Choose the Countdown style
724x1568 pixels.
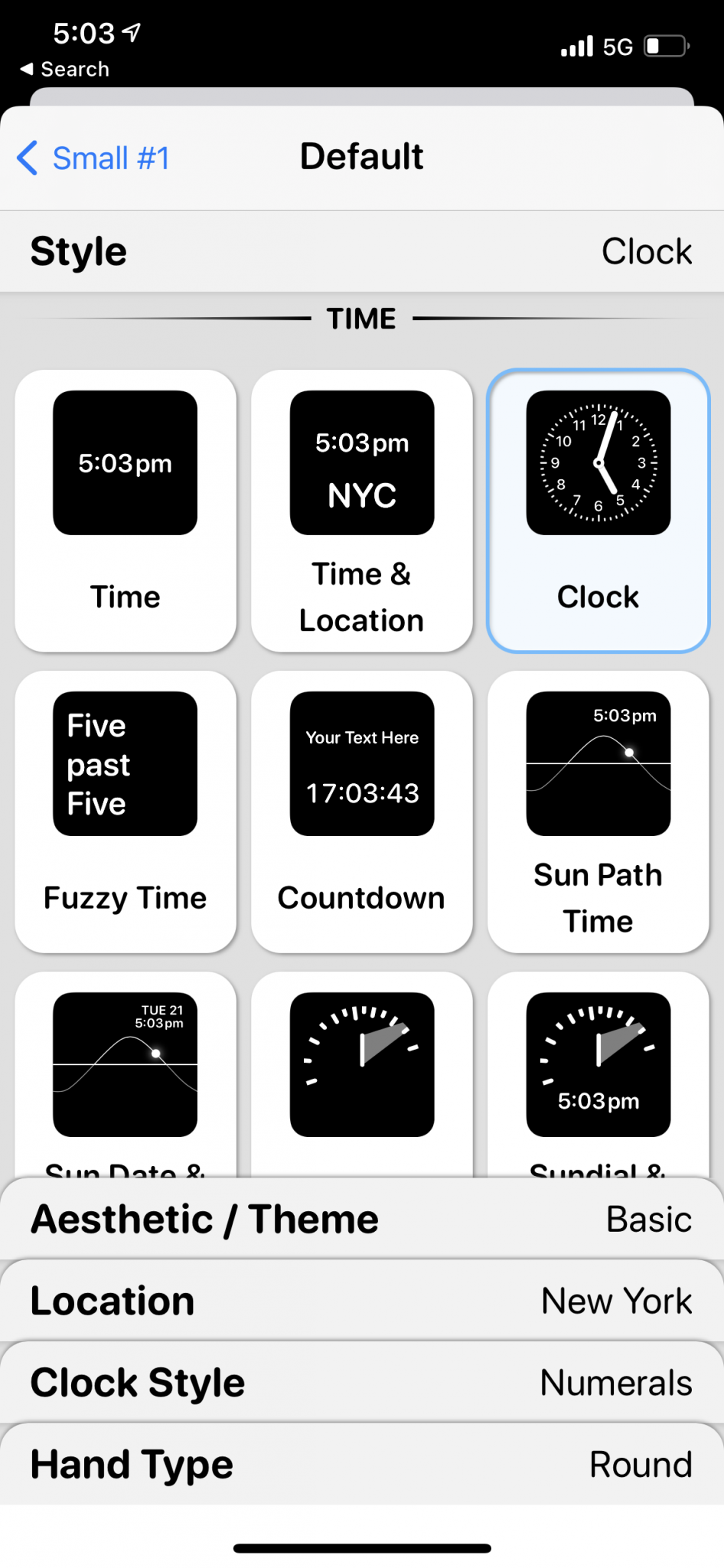coord(362,812)
